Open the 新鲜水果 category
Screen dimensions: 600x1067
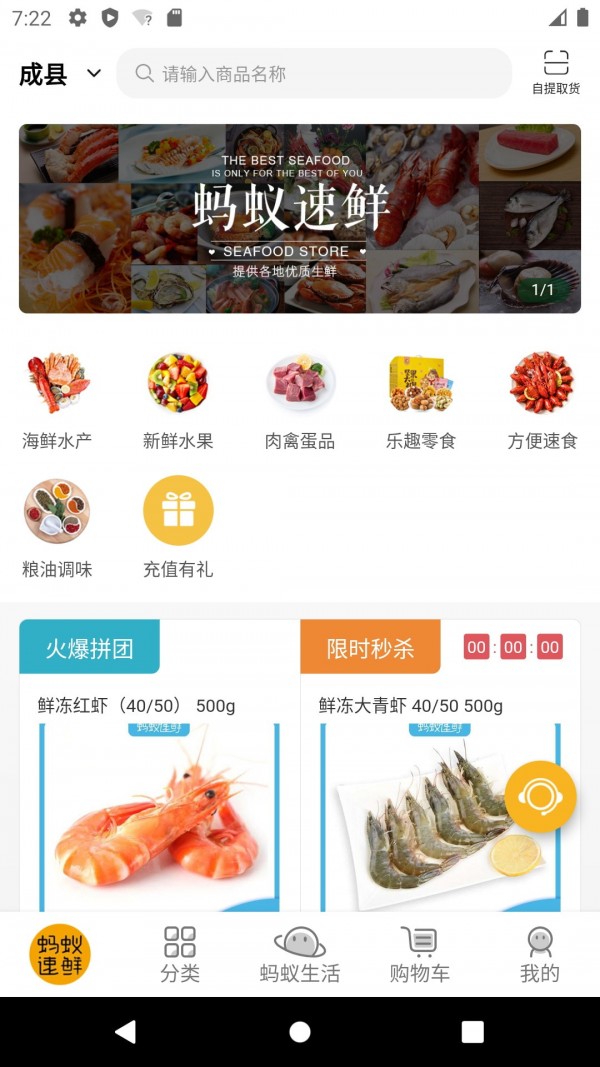tap(178, 400)
